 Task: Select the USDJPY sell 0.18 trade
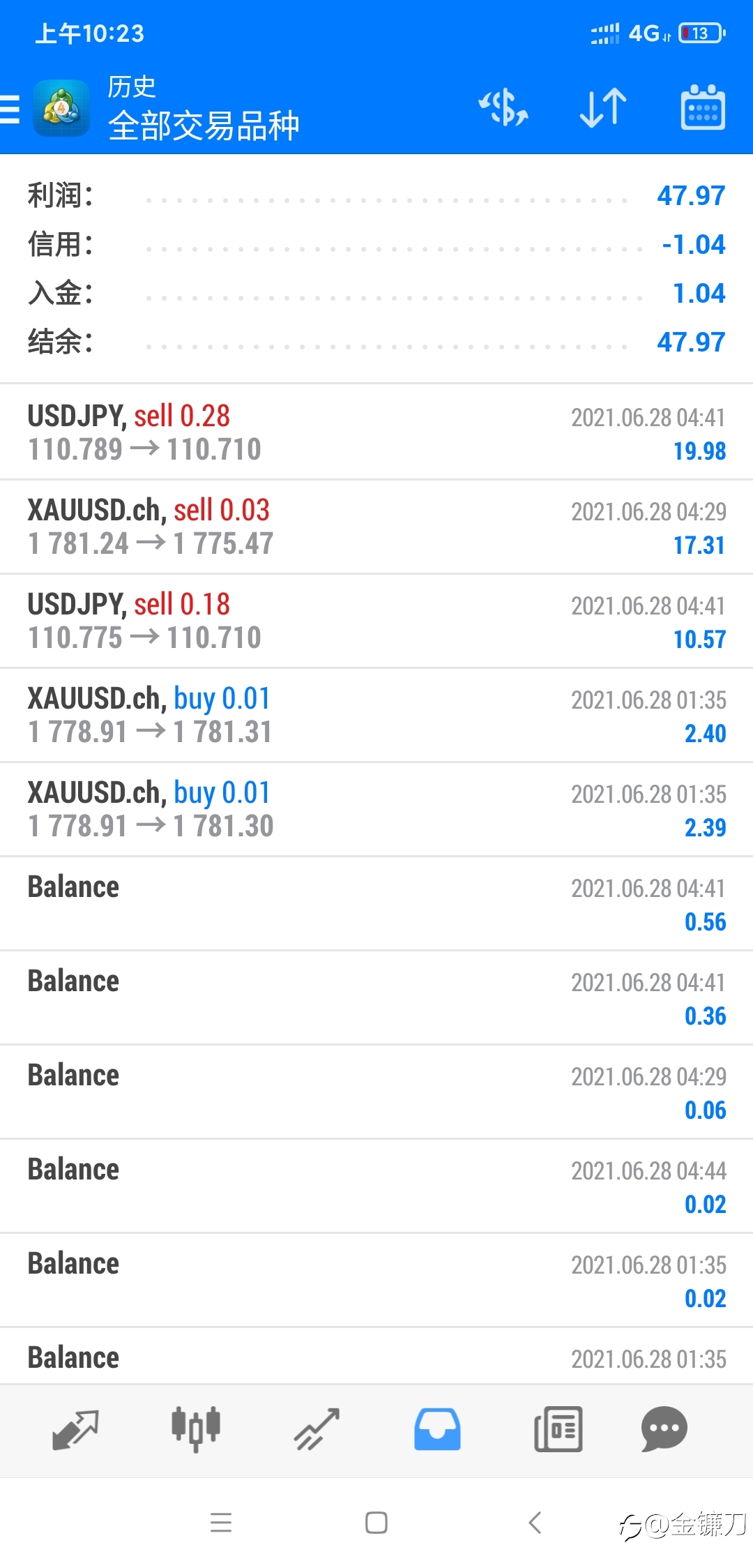[376, 621]
